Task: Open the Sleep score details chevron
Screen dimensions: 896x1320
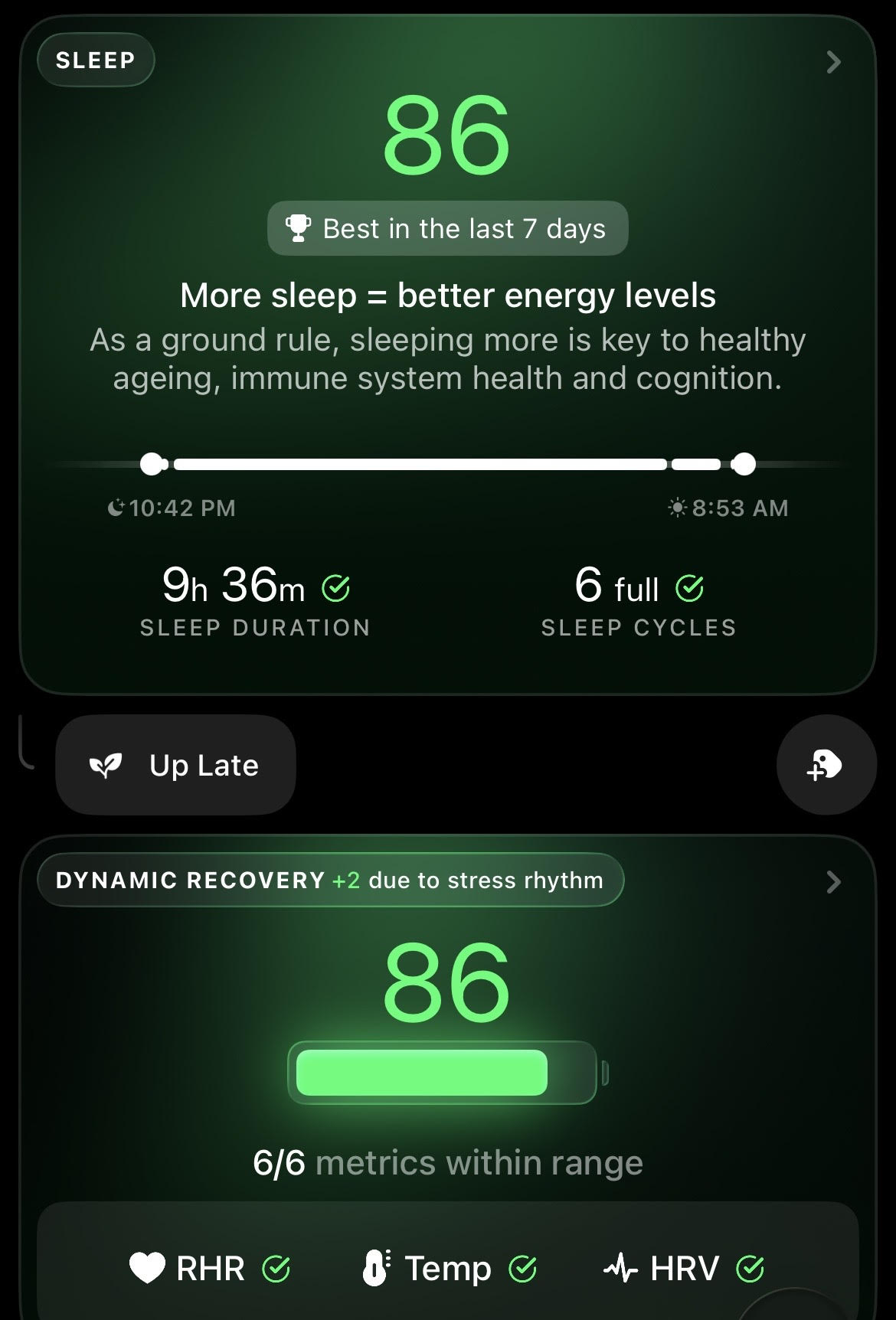Action: (x=833, y=62)
